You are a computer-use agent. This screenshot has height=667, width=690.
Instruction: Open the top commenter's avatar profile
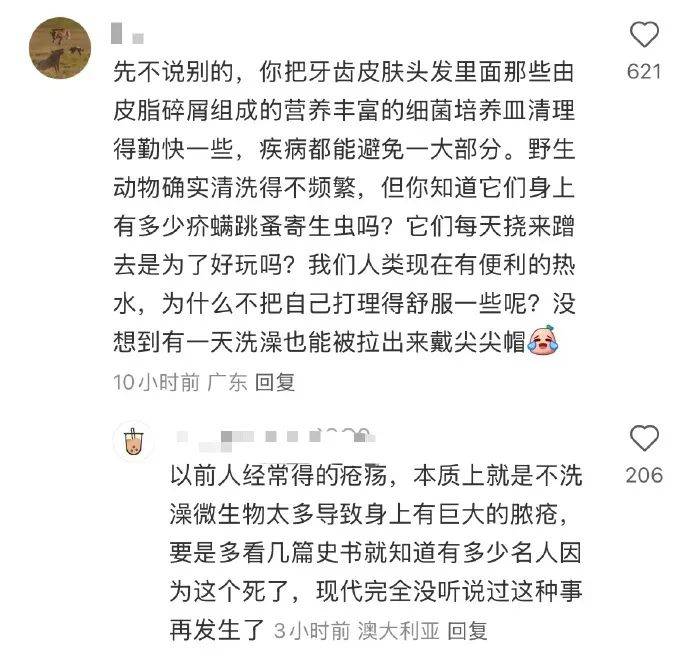tap(60, 47)
